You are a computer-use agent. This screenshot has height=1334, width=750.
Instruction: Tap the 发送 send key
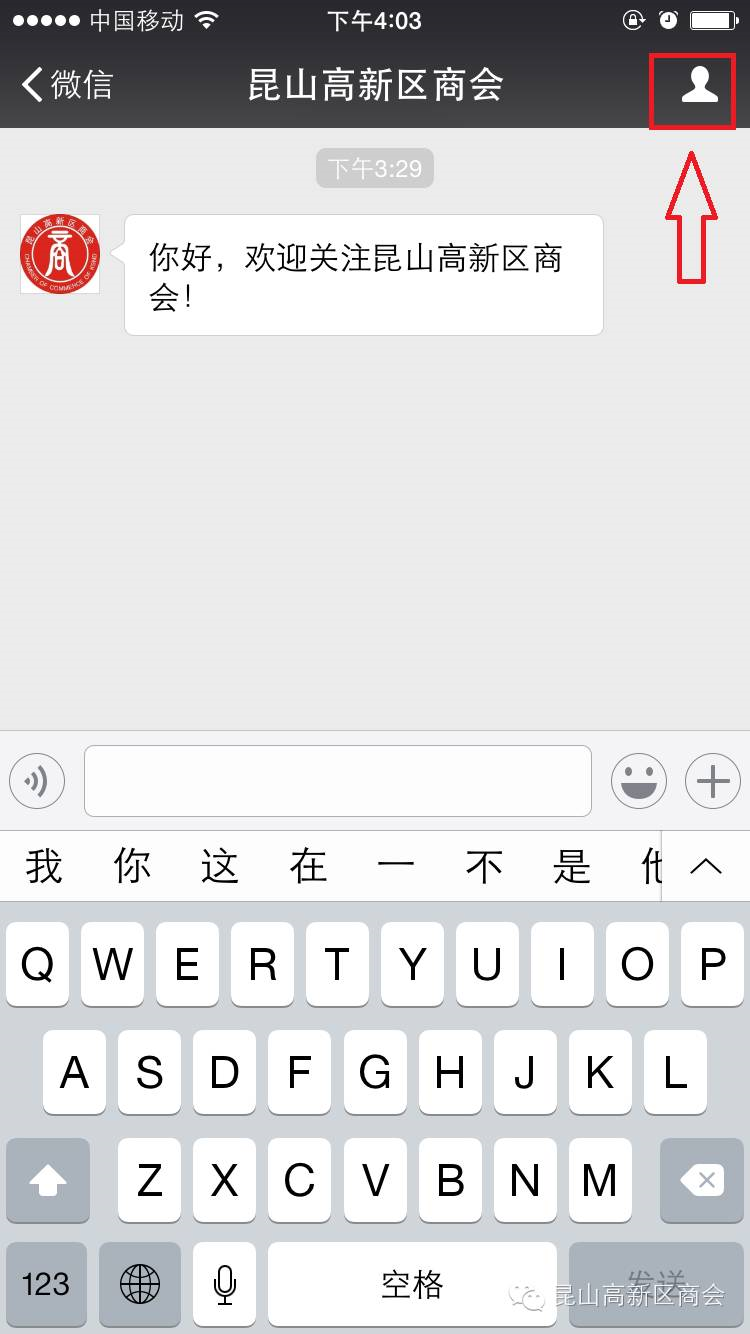tap(656, 1284)
